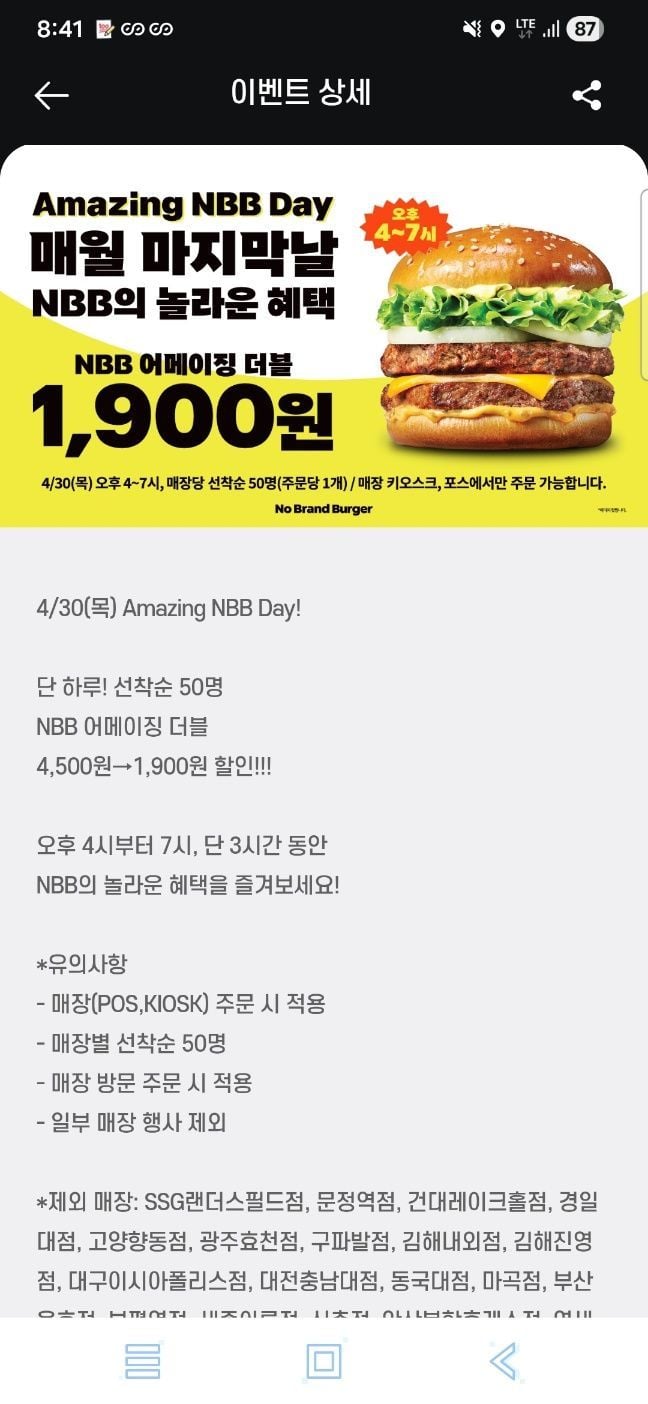Open recent apps from the navigation bar
The image size is (648, 1404).
(143, 1361)
